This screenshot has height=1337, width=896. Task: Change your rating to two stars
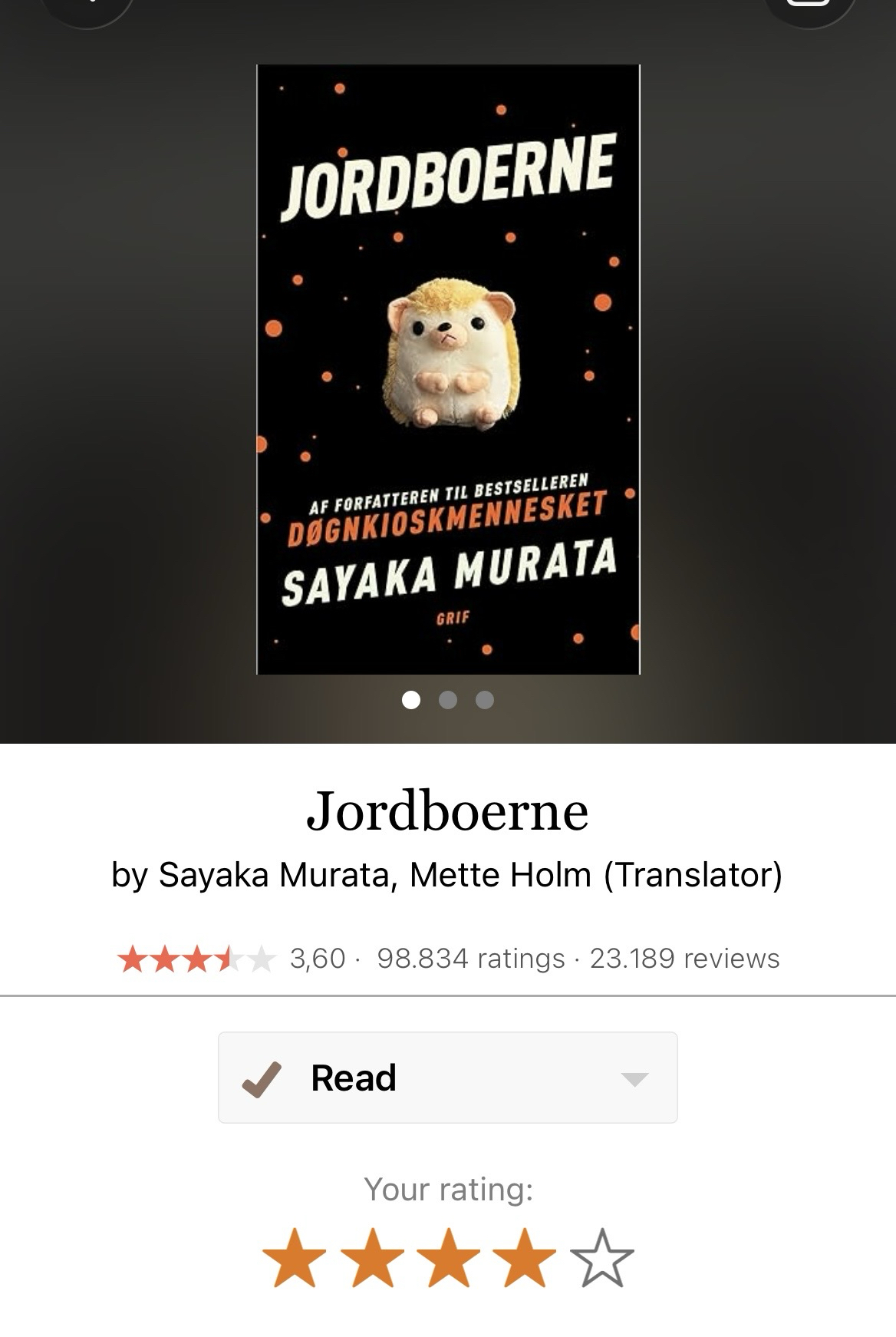[372, 1258]
